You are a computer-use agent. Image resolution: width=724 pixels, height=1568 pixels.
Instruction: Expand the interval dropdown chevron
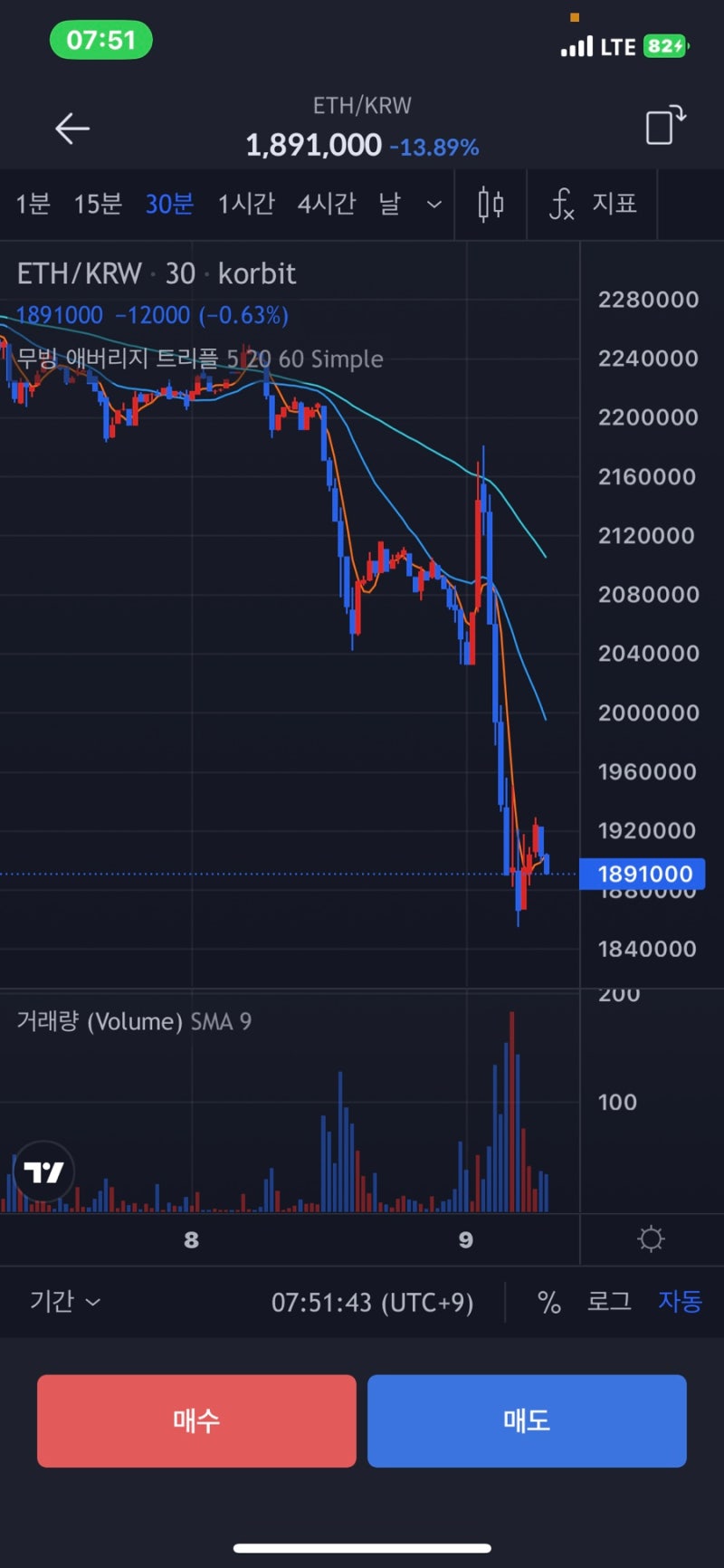434,205
